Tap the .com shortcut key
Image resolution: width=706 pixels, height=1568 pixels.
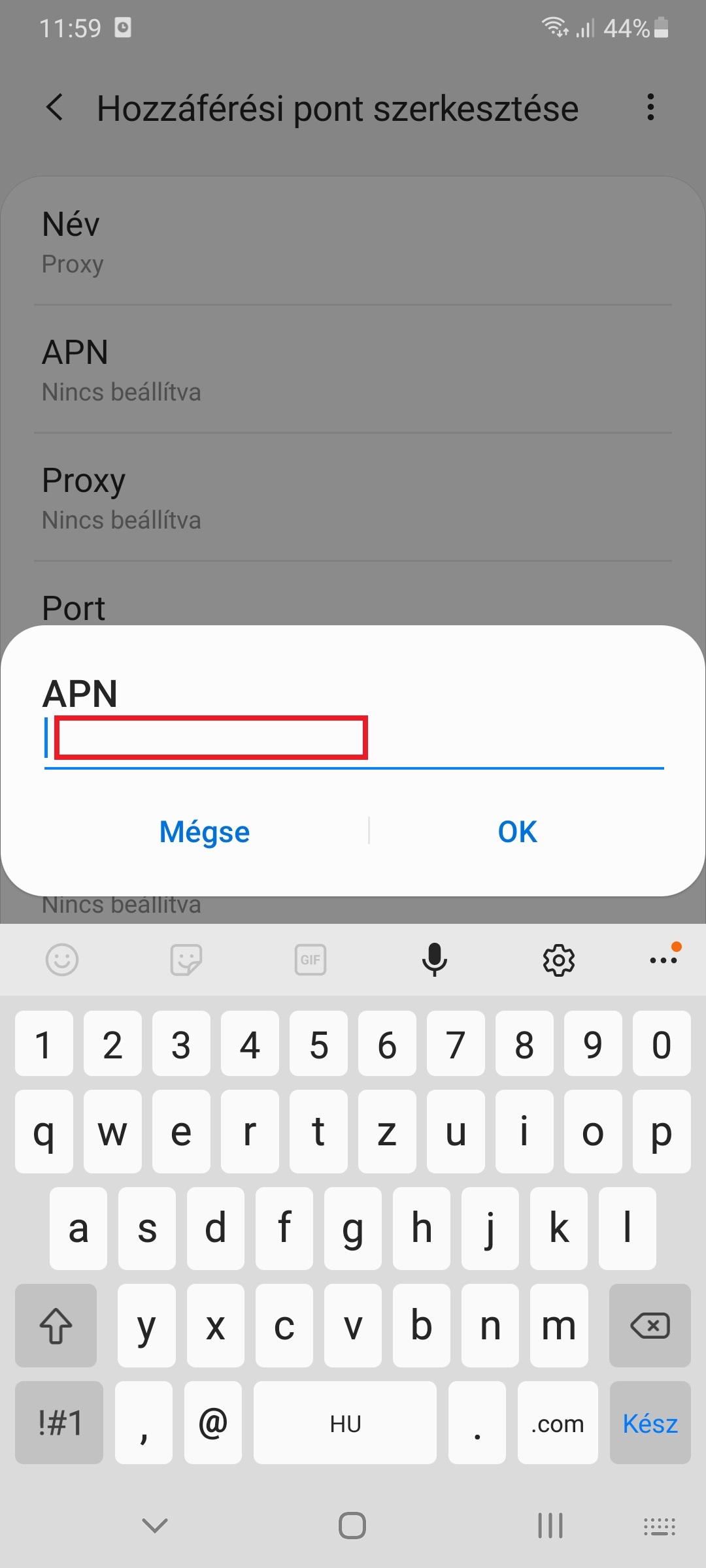pos(558,1423)
